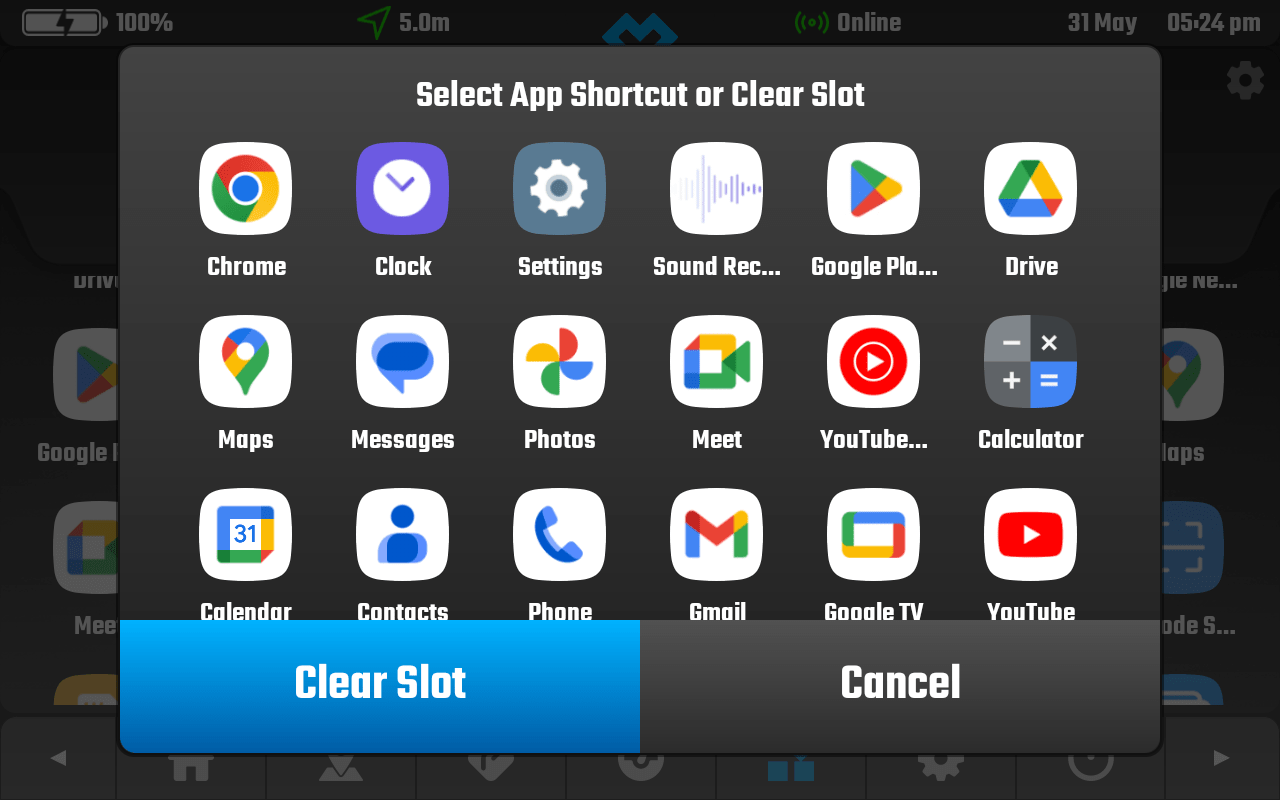Select Chrome as the app shortcut
The image size is (1280, 800).
pos(245,189)
